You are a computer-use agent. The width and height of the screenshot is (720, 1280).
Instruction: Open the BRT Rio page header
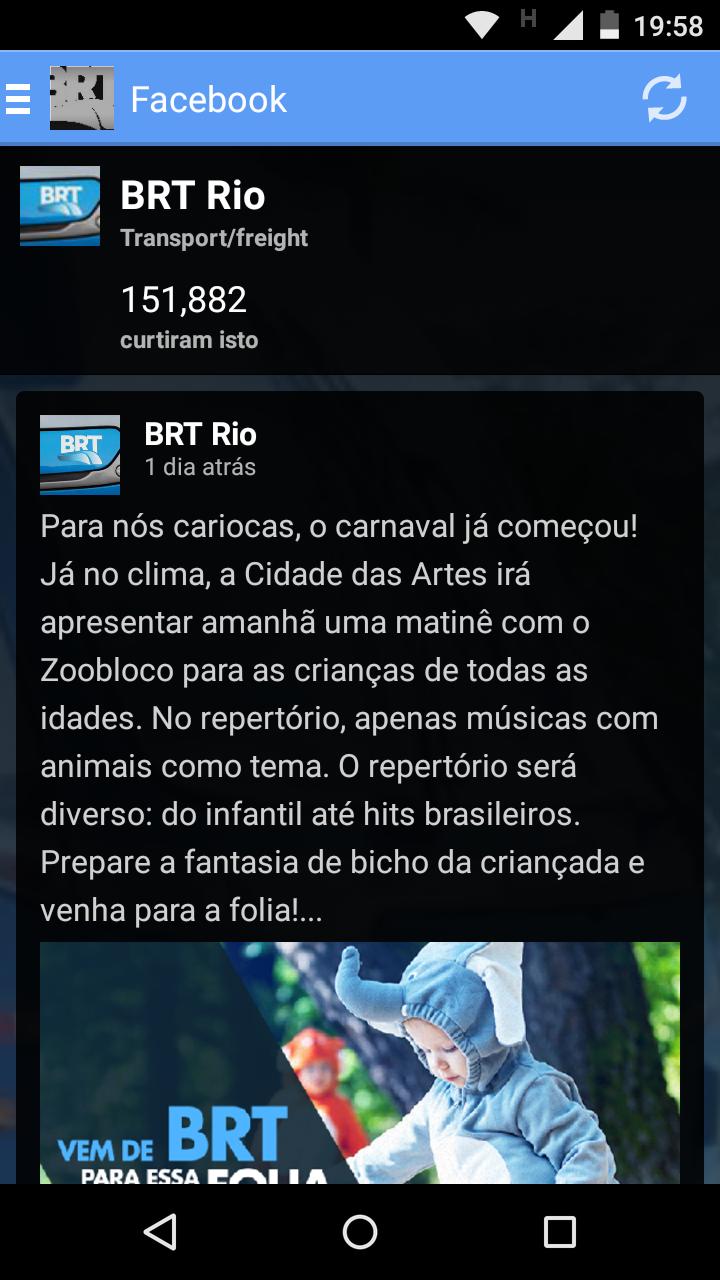[360, 260]
